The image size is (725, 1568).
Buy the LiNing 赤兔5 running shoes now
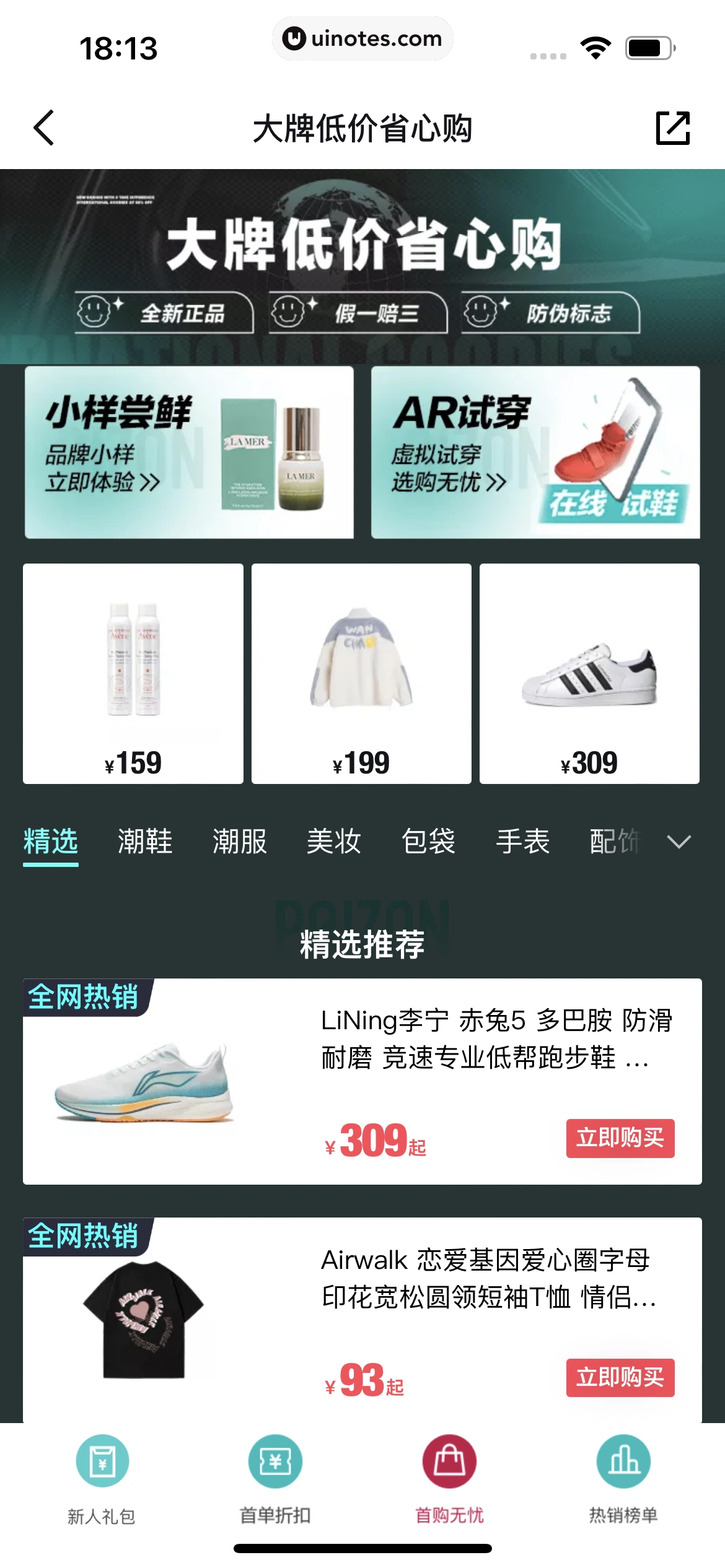pyautogui.click(x=620, y=1138)
